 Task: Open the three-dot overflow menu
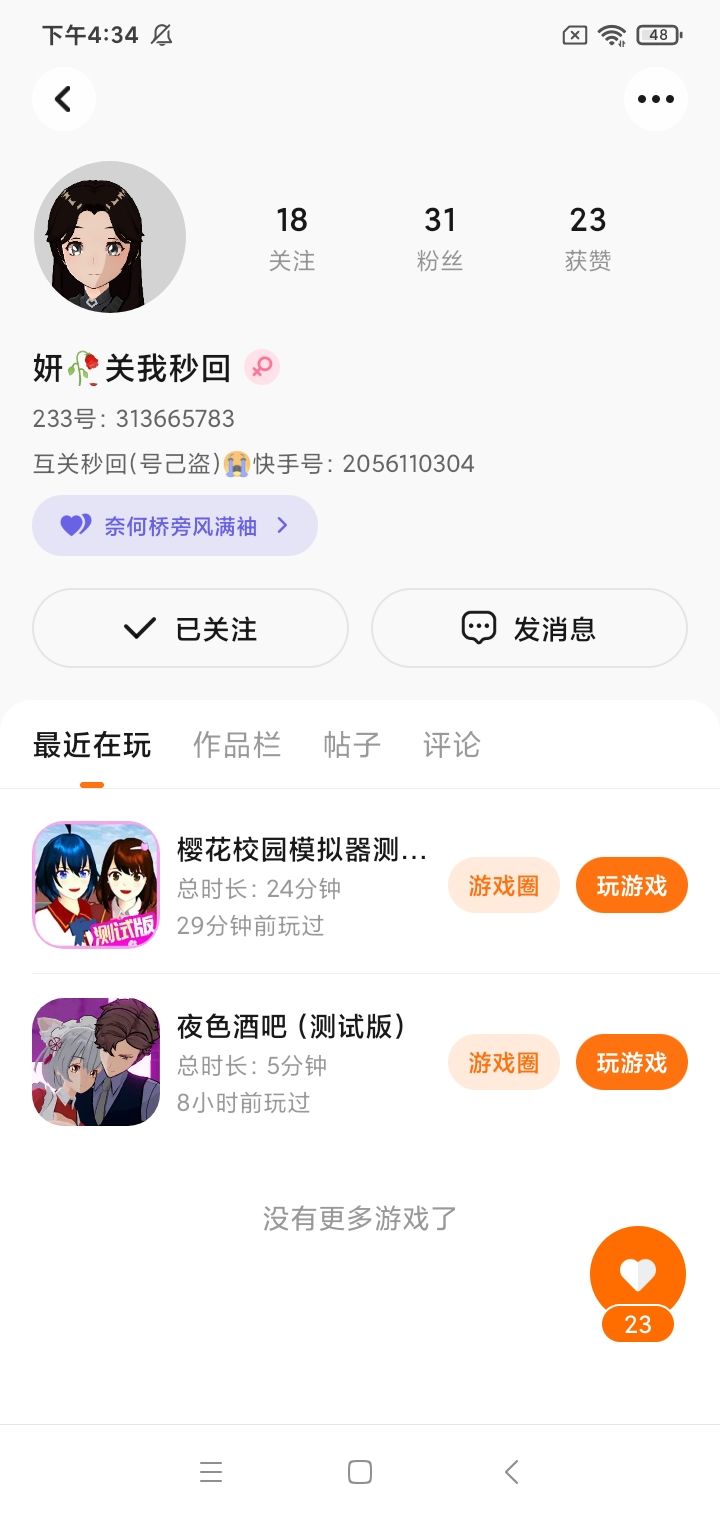pyautogui.click(x=656, y=99)
